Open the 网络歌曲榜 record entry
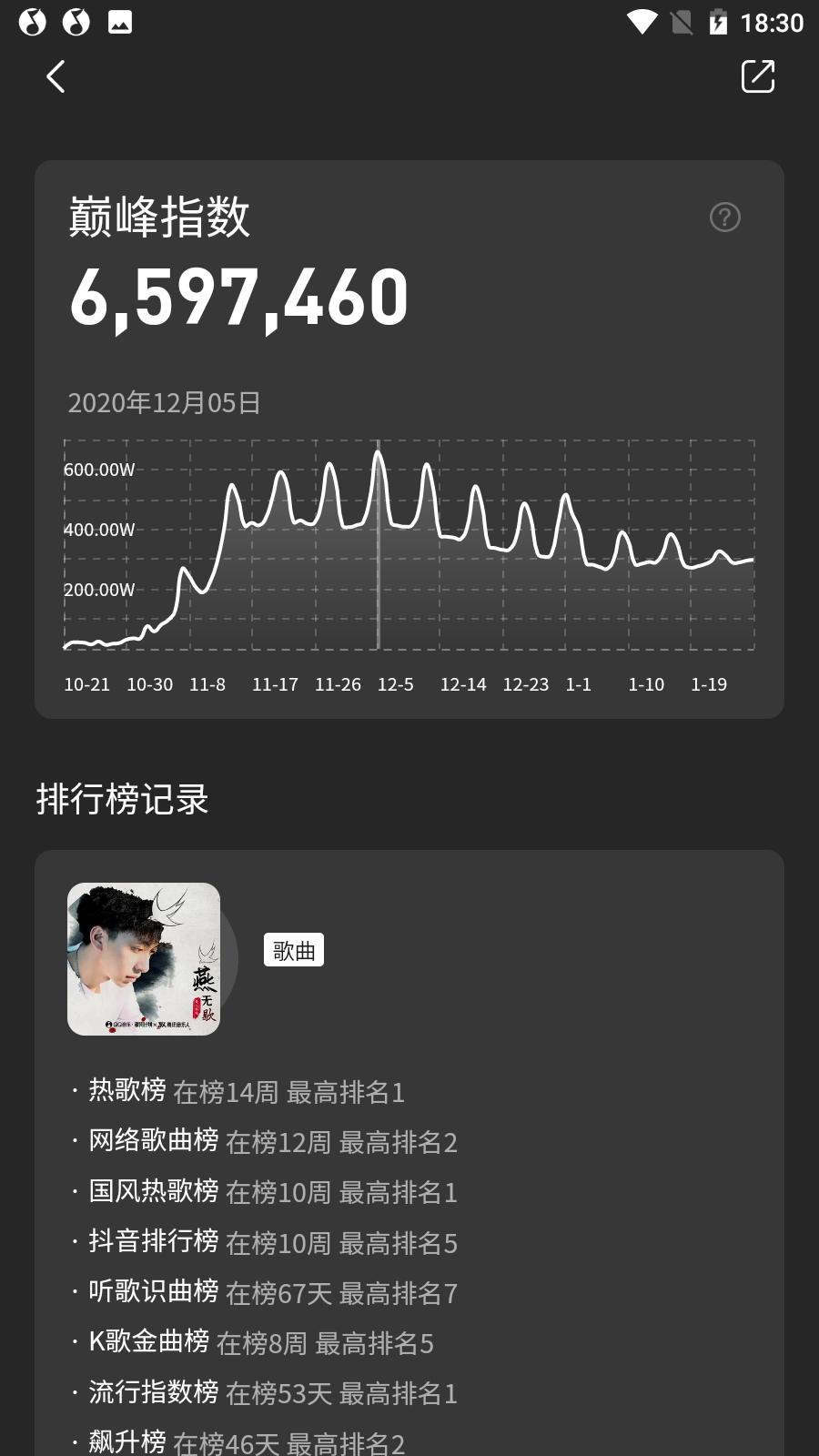 click(x=270, y=1142)
